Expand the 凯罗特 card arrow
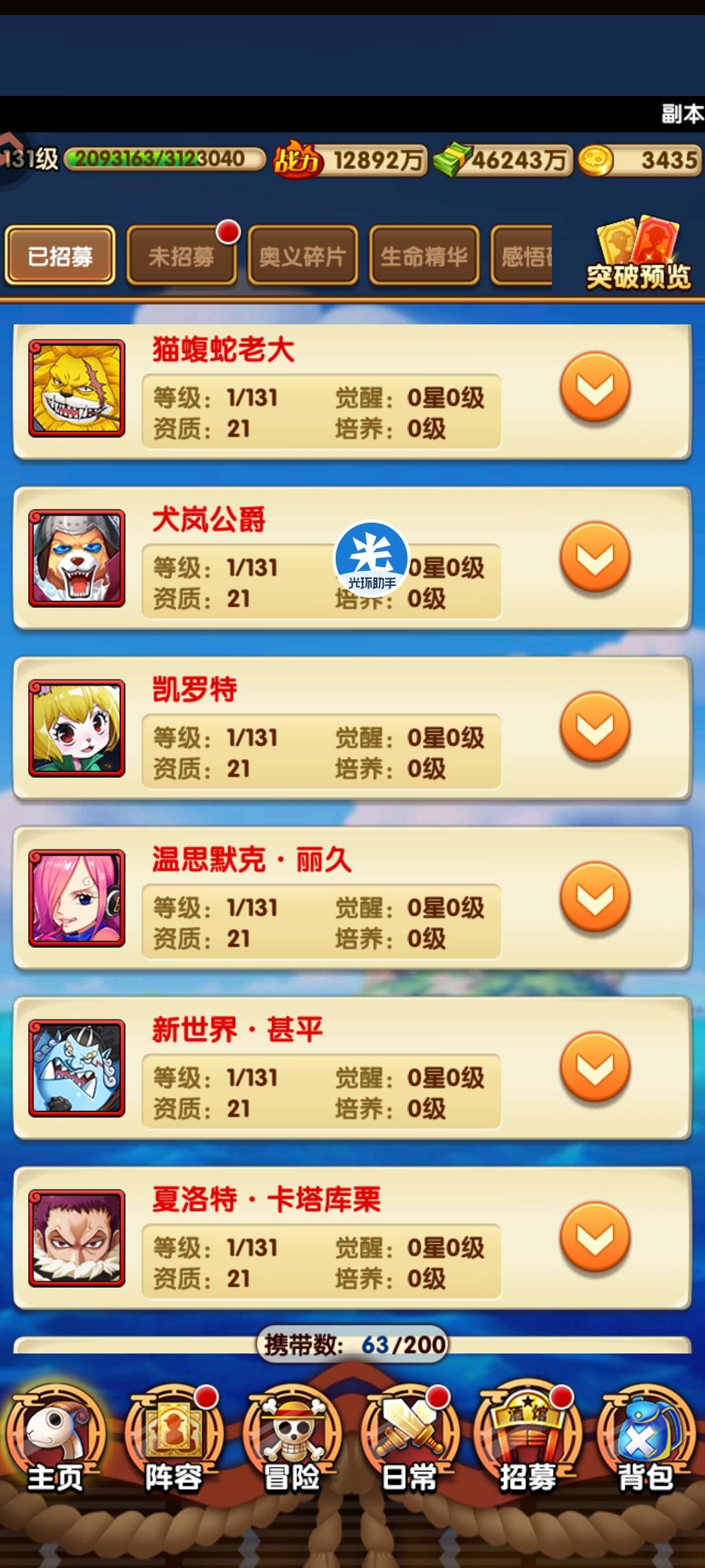 [594, 727]
